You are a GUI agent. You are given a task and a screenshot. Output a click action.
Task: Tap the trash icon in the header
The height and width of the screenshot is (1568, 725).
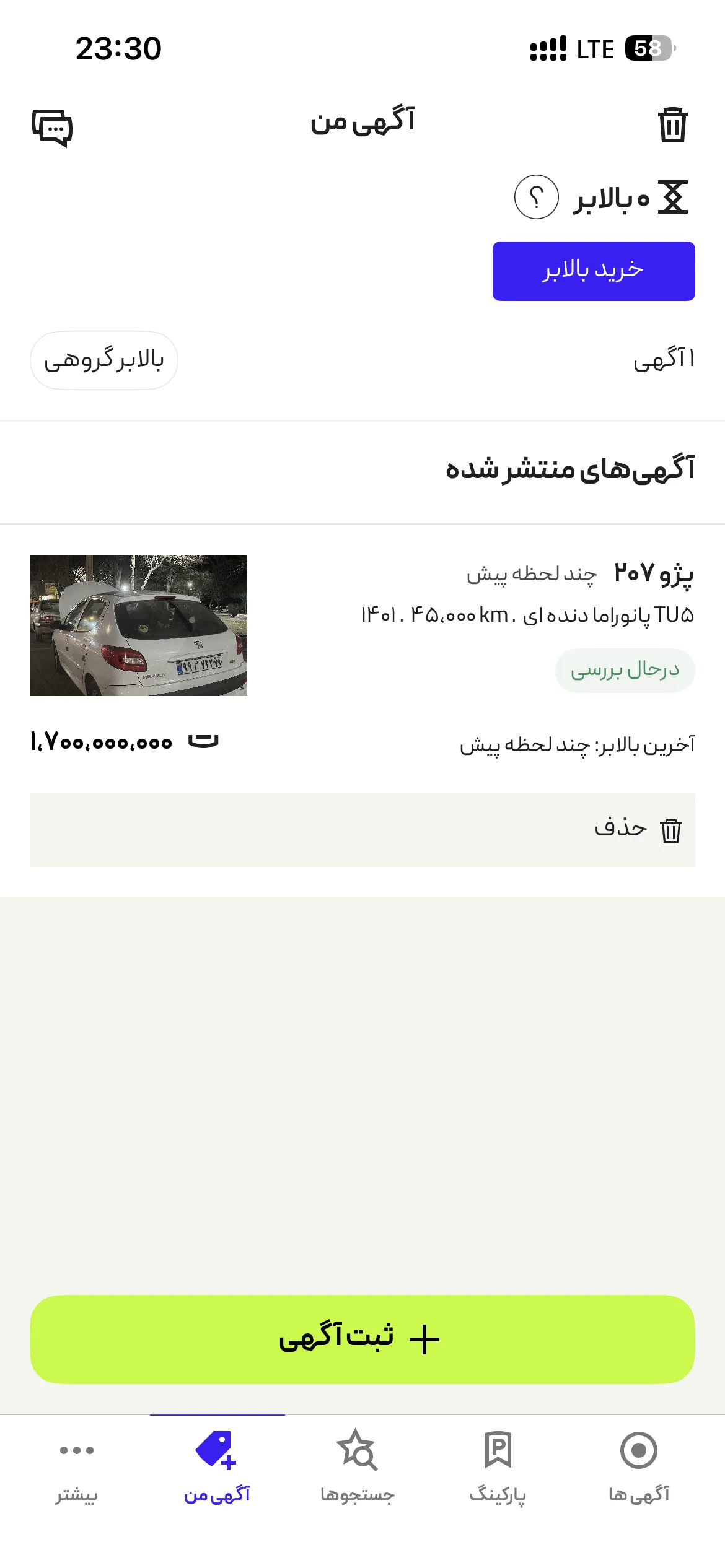[672, 125]
